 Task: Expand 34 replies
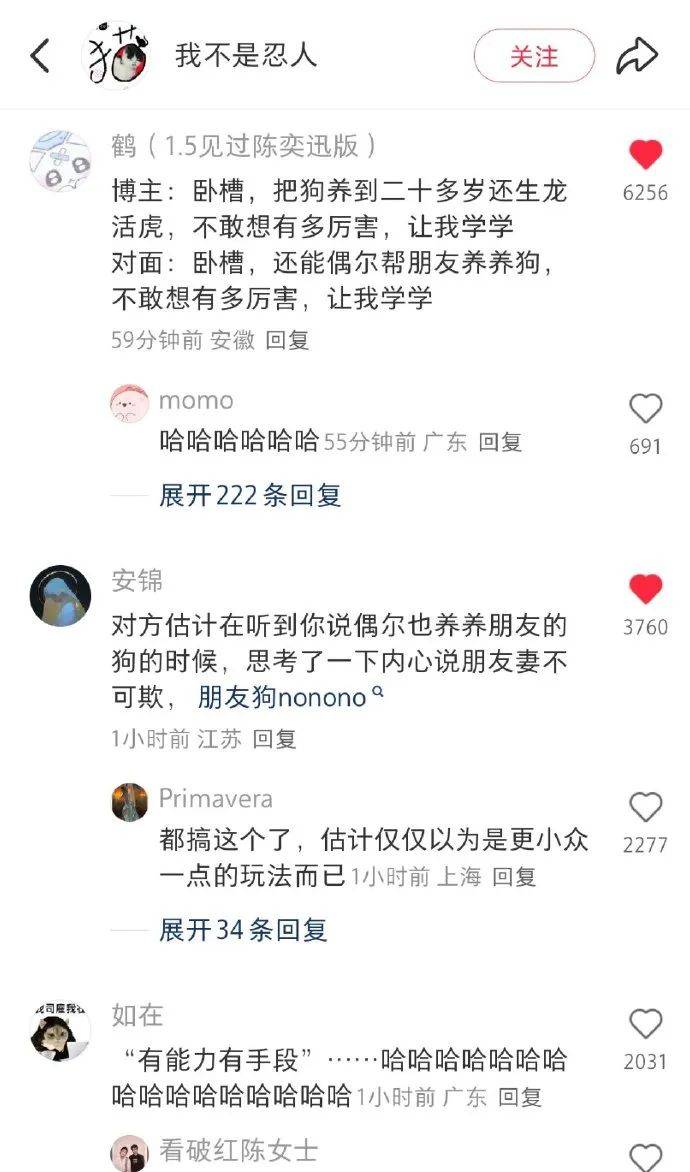243,930
